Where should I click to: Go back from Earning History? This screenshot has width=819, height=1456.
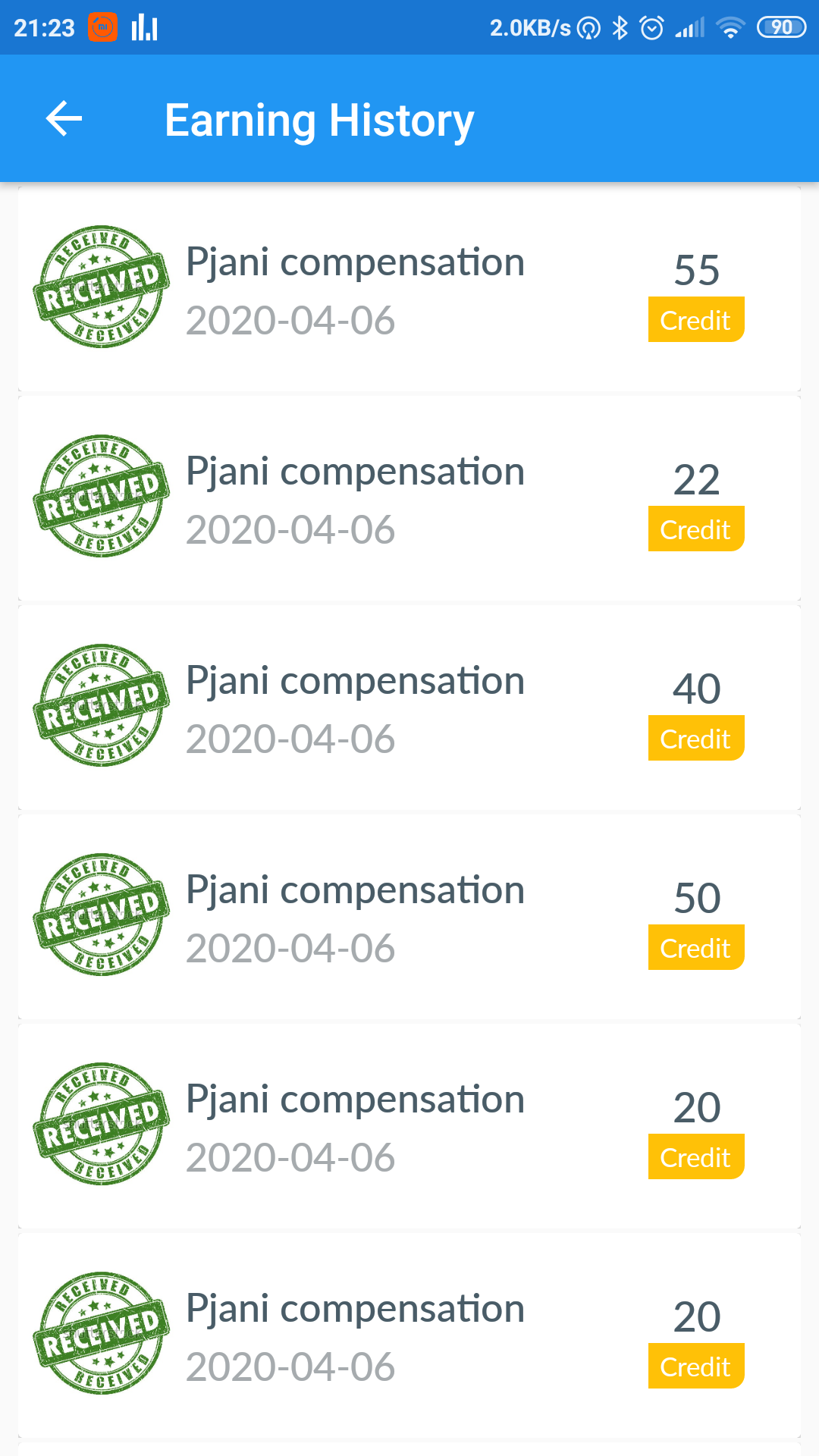tap(64, 119)
